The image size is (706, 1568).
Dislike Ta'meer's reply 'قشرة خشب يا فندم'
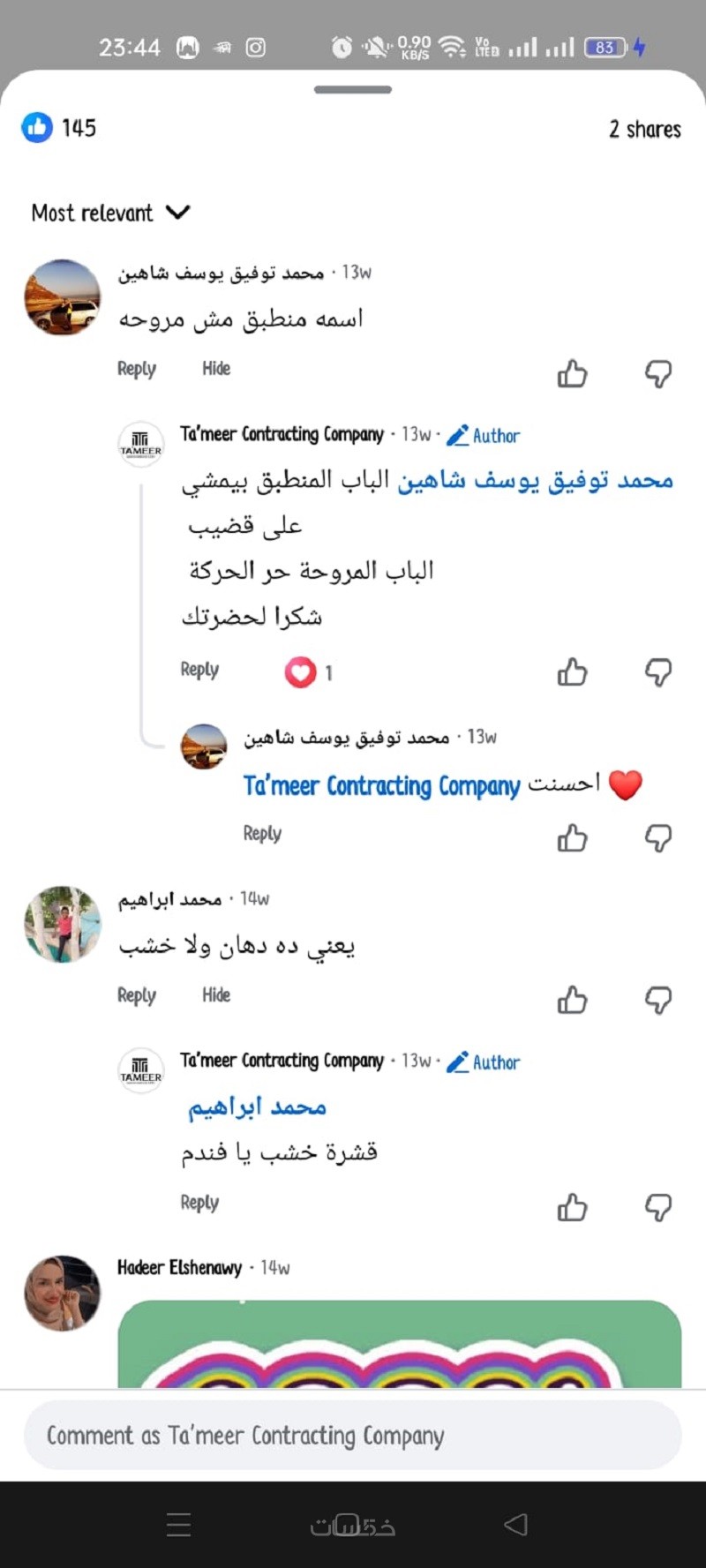[658, 1207]
